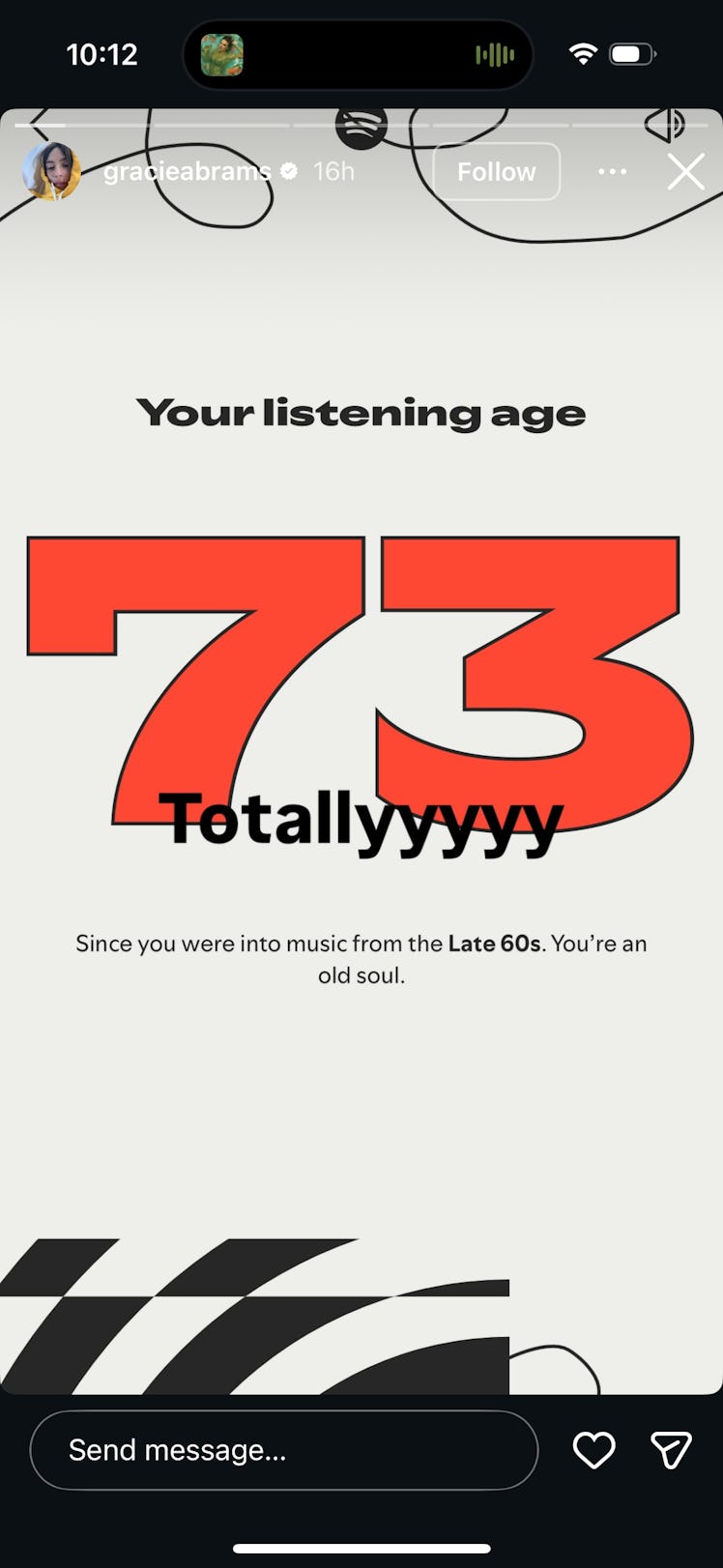Follow gracieabrams

(x=496, y=172)
